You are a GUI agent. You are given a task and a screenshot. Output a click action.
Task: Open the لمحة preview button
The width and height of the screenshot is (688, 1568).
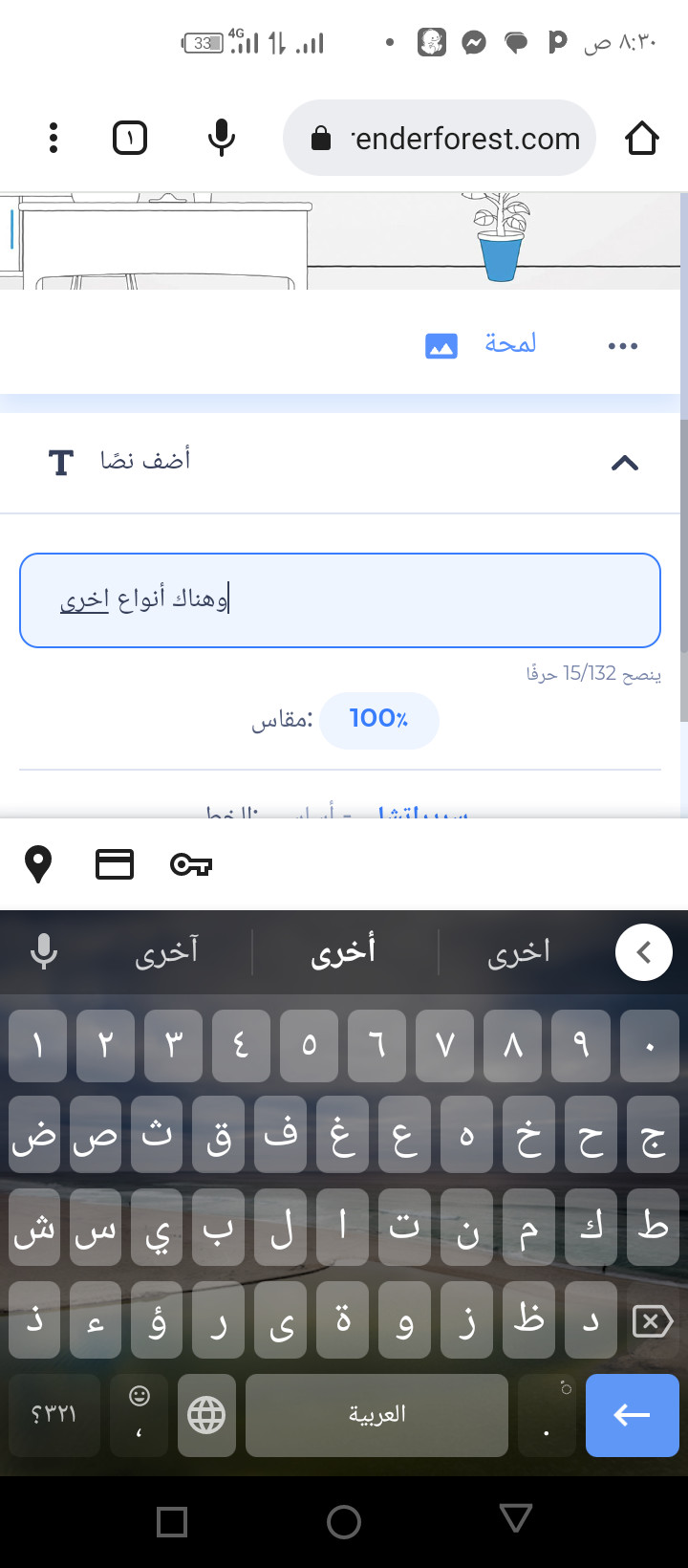[481, 344]
